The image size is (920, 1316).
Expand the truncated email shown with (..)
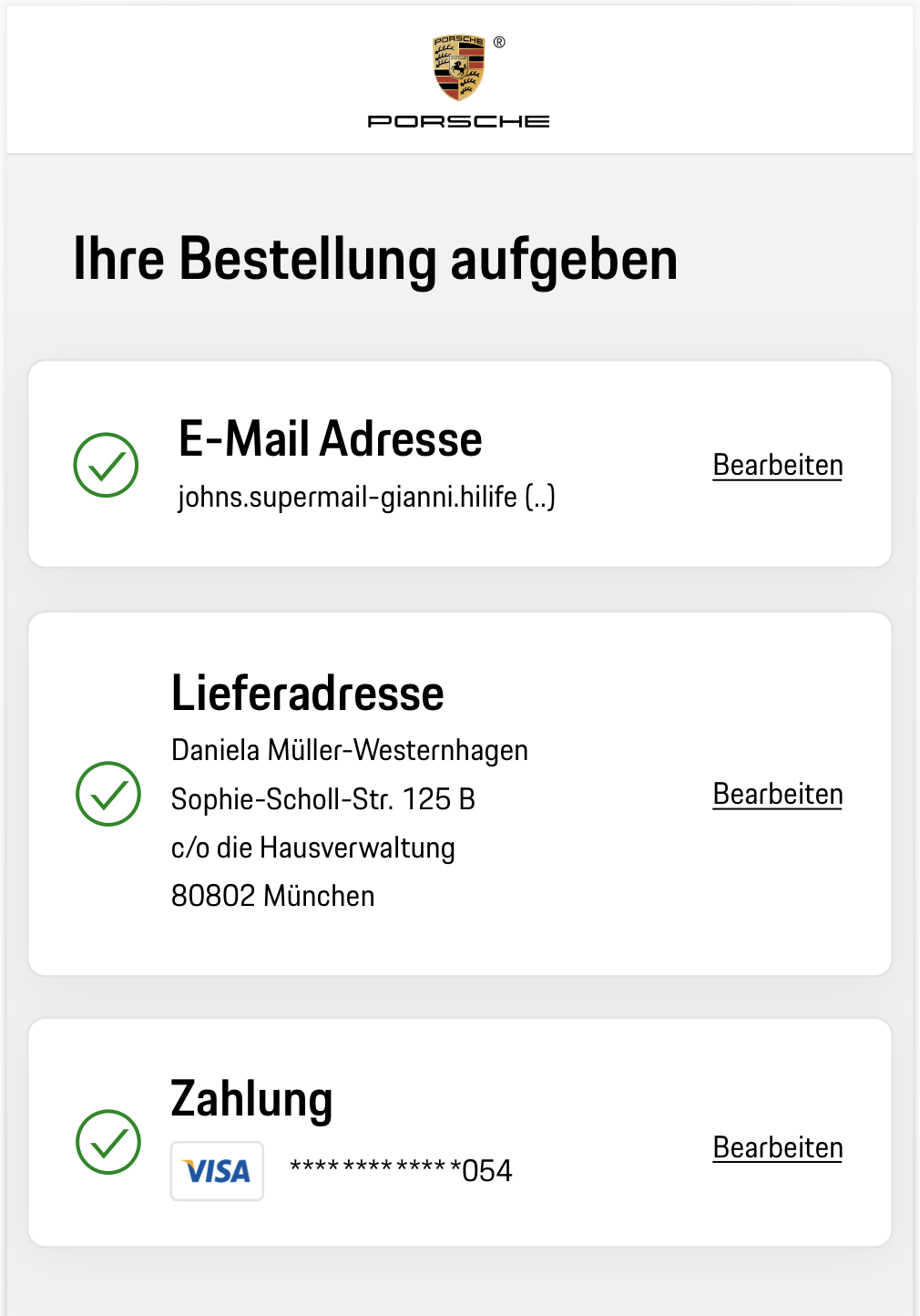[367, 496]
